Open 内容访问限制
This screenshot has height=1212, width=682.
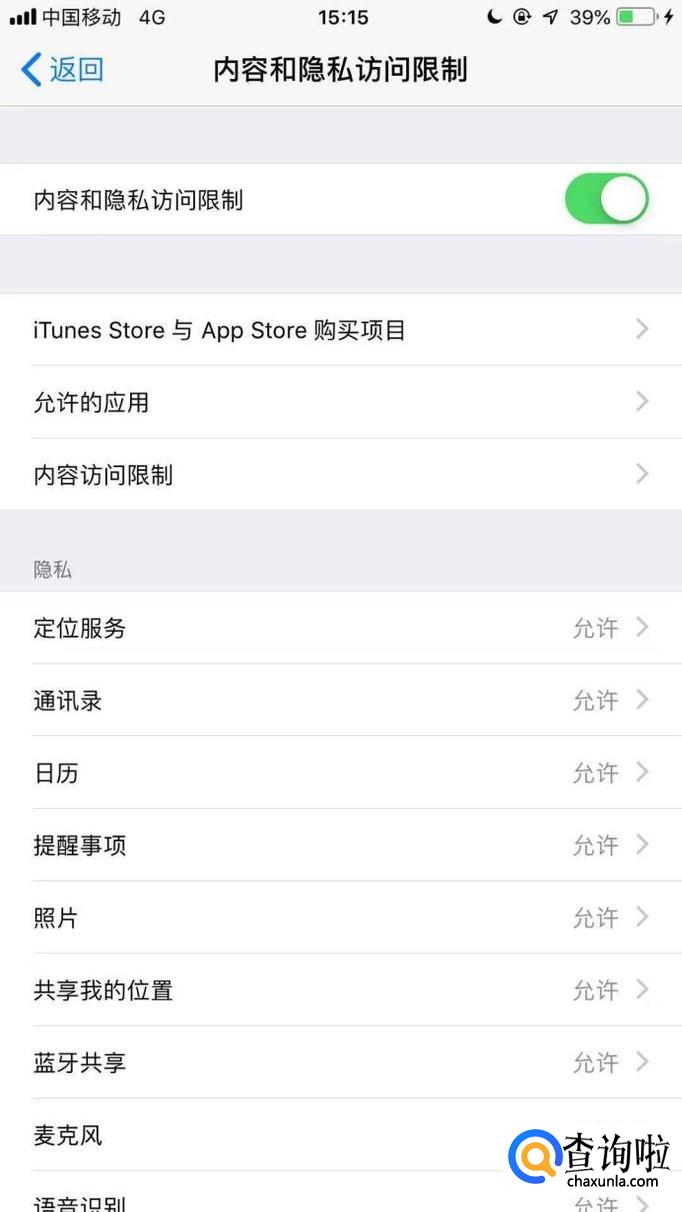point(341,474)
